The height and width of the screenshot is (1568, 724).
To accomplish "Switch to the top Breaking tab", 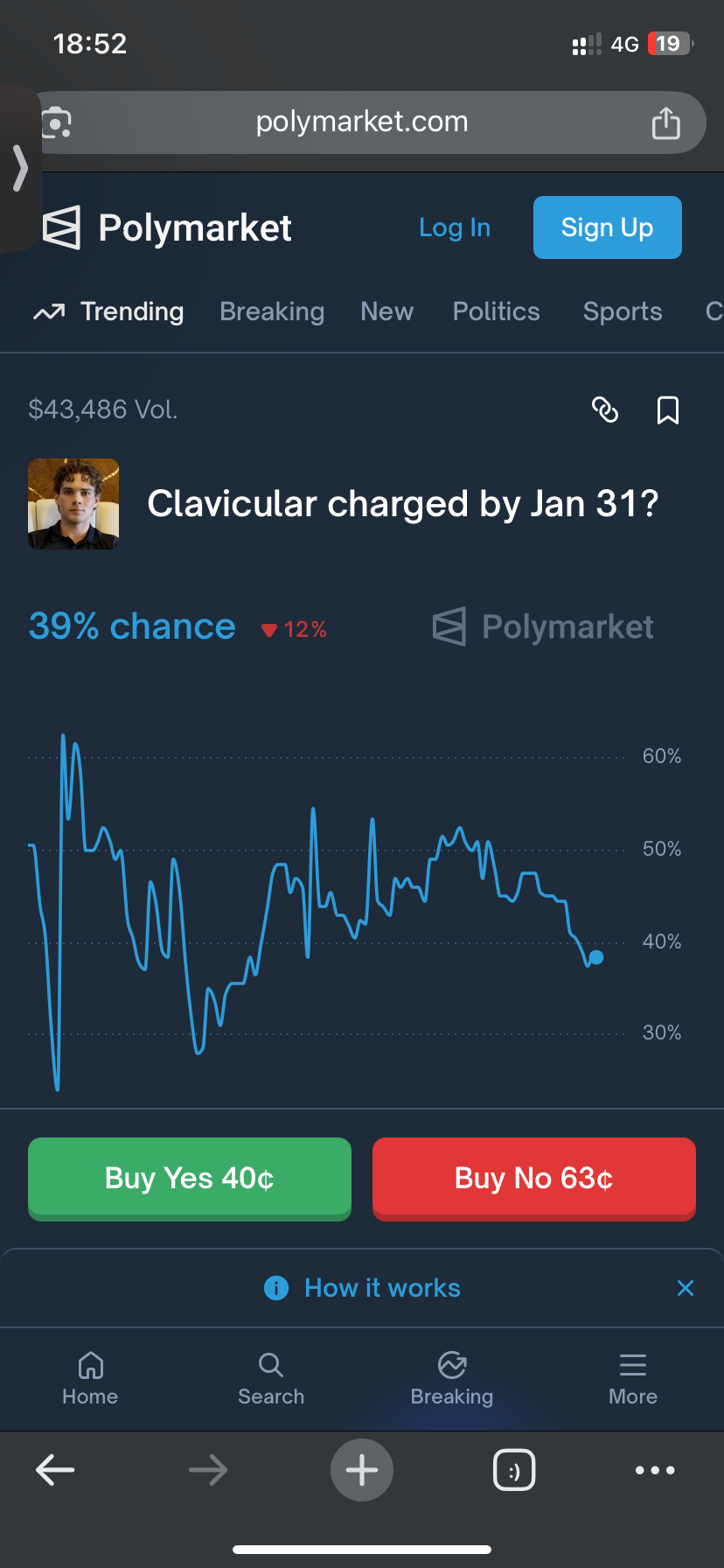I will 272,311.
